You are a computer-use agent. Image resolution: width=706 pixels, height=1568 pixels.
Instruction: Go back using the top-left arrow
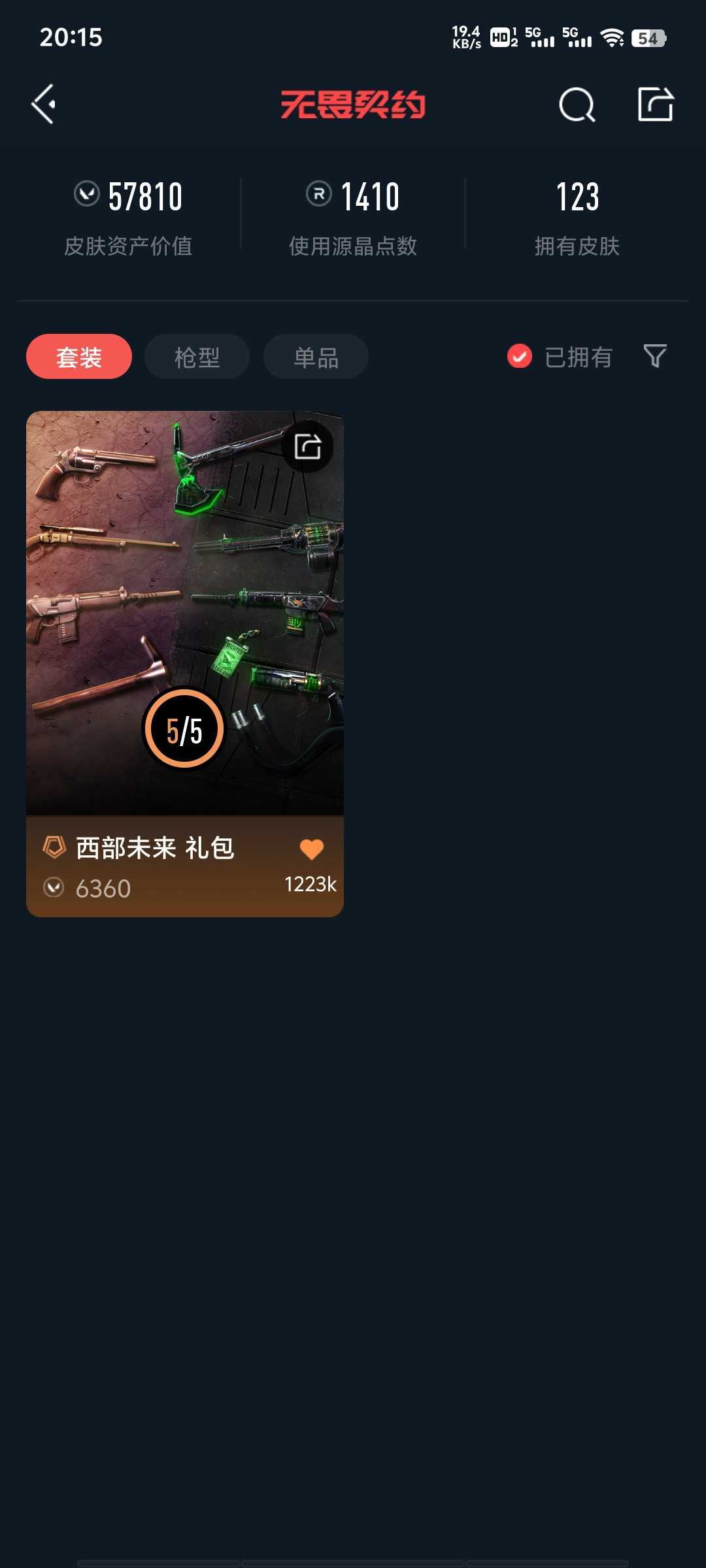[44, 105]
